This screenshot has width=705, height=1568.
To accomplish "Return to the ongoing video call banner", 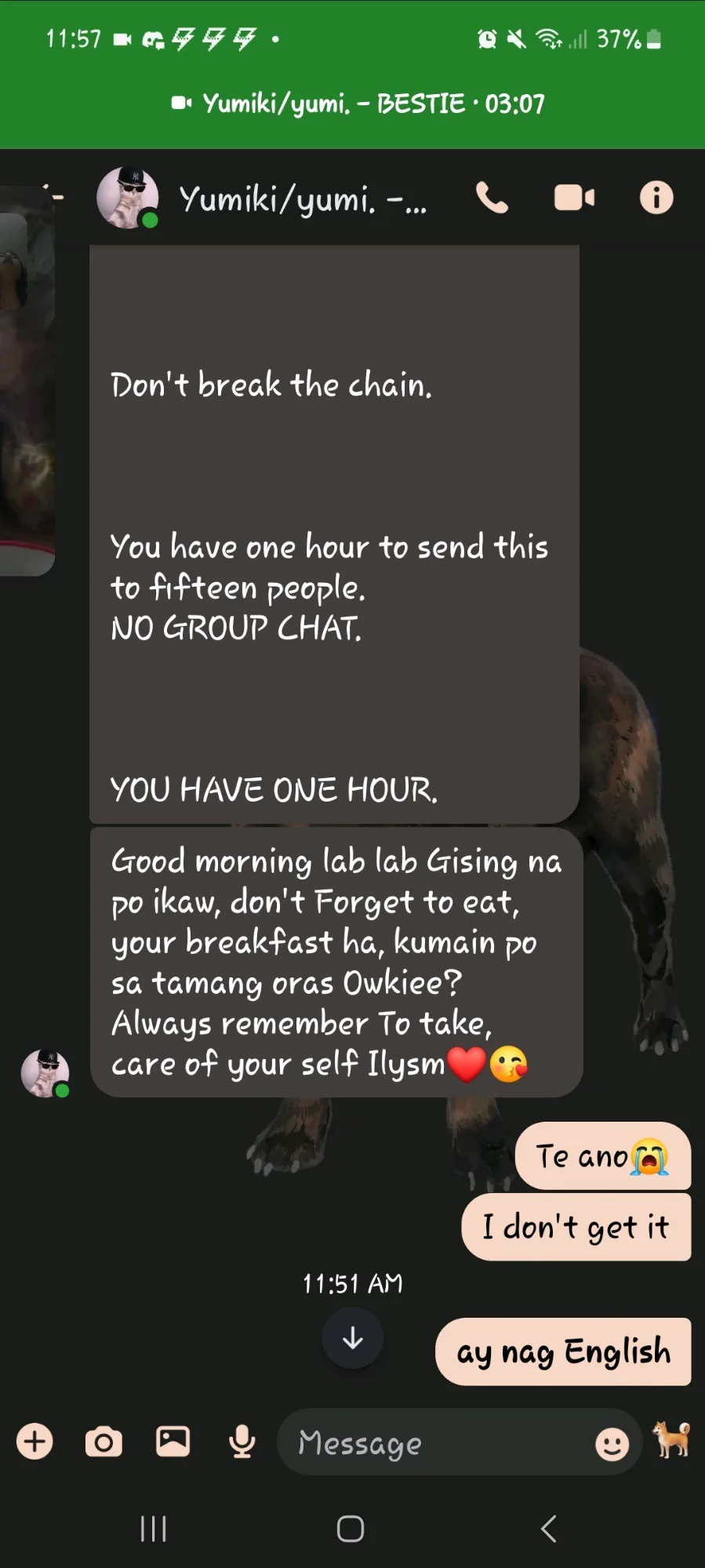I will tap(357, 104).
